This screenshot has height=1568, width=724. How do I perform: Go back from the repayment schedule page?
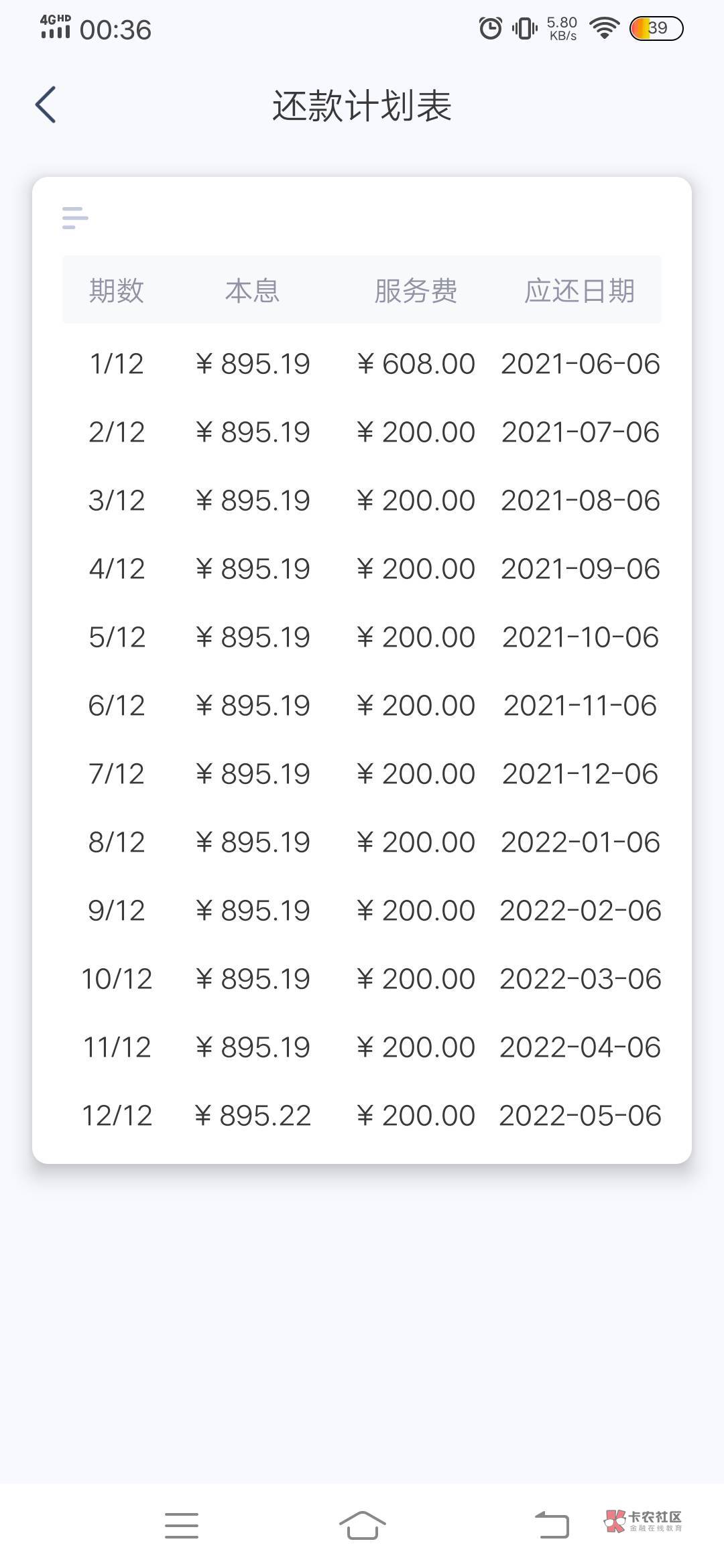(46, 105)
